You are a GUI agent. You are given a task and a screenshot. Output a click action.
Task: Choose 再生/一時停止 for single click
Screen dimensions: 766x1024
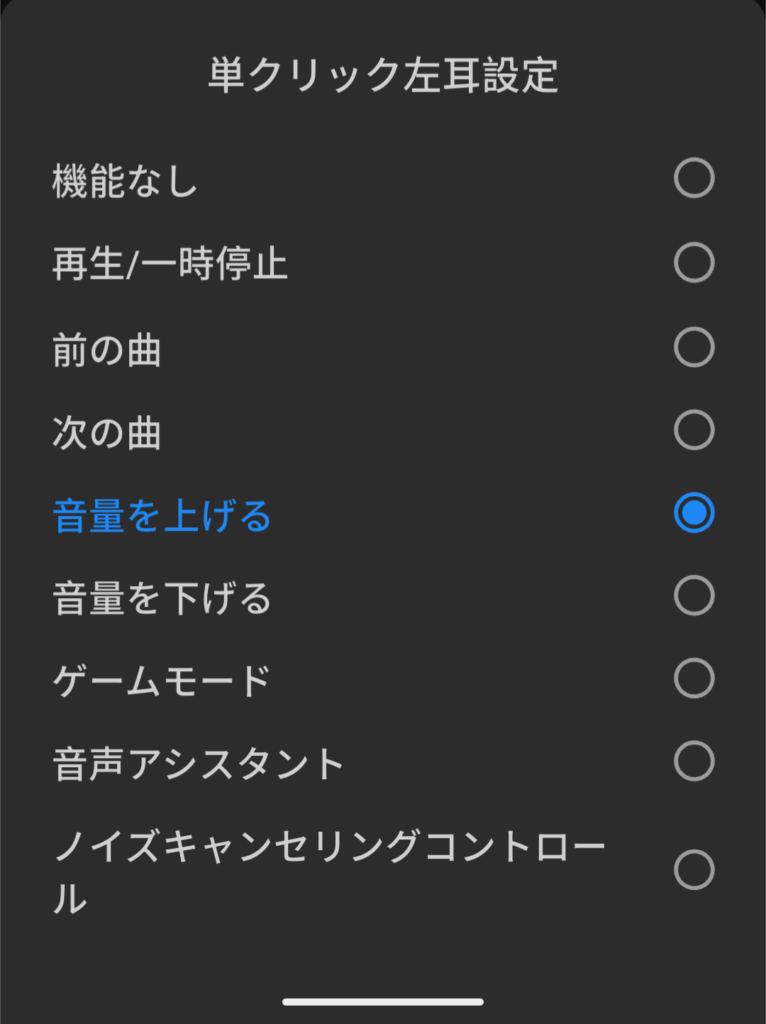[693, 263]
